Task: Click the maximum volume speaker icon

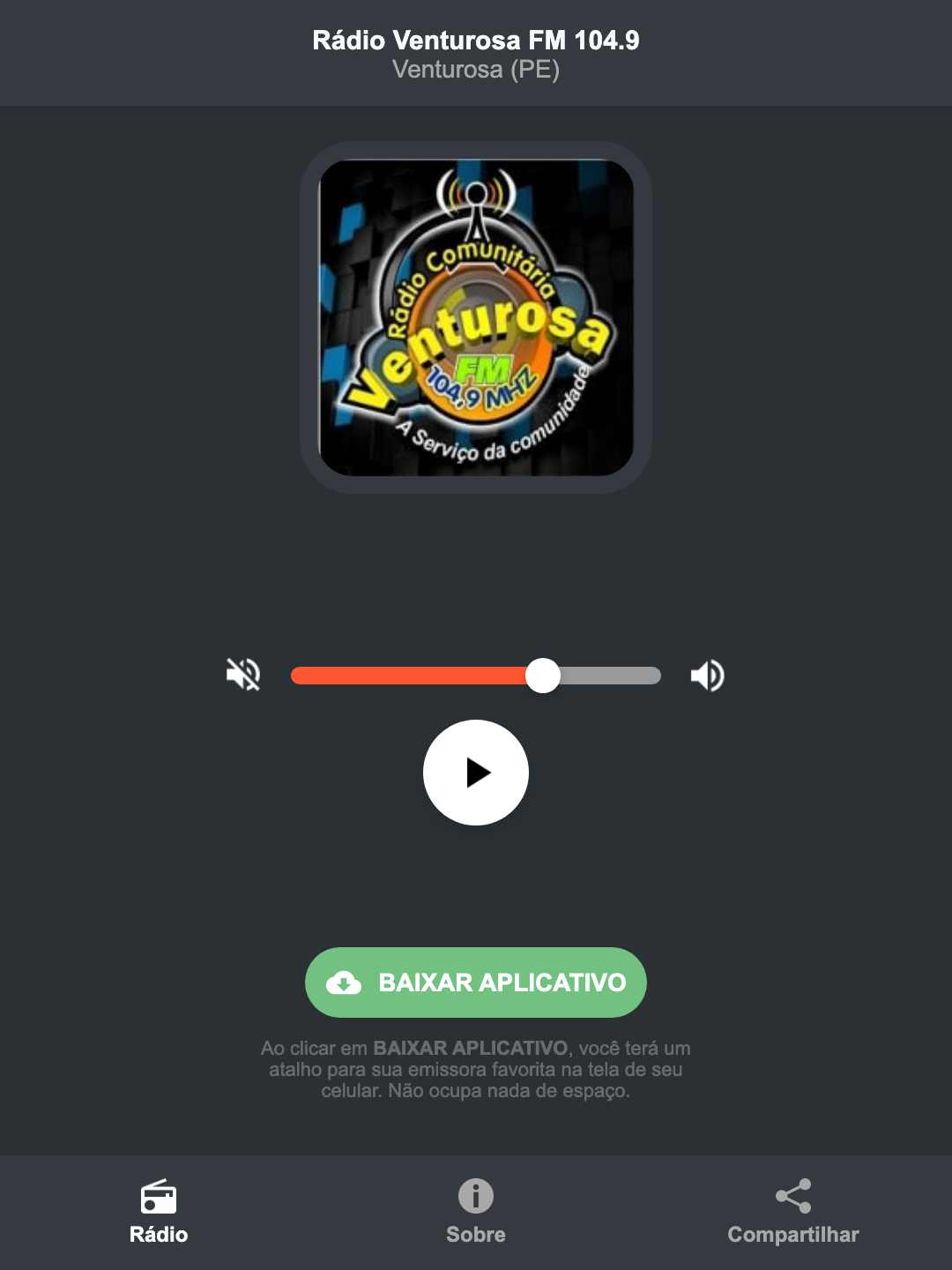Action: point(706,675)
